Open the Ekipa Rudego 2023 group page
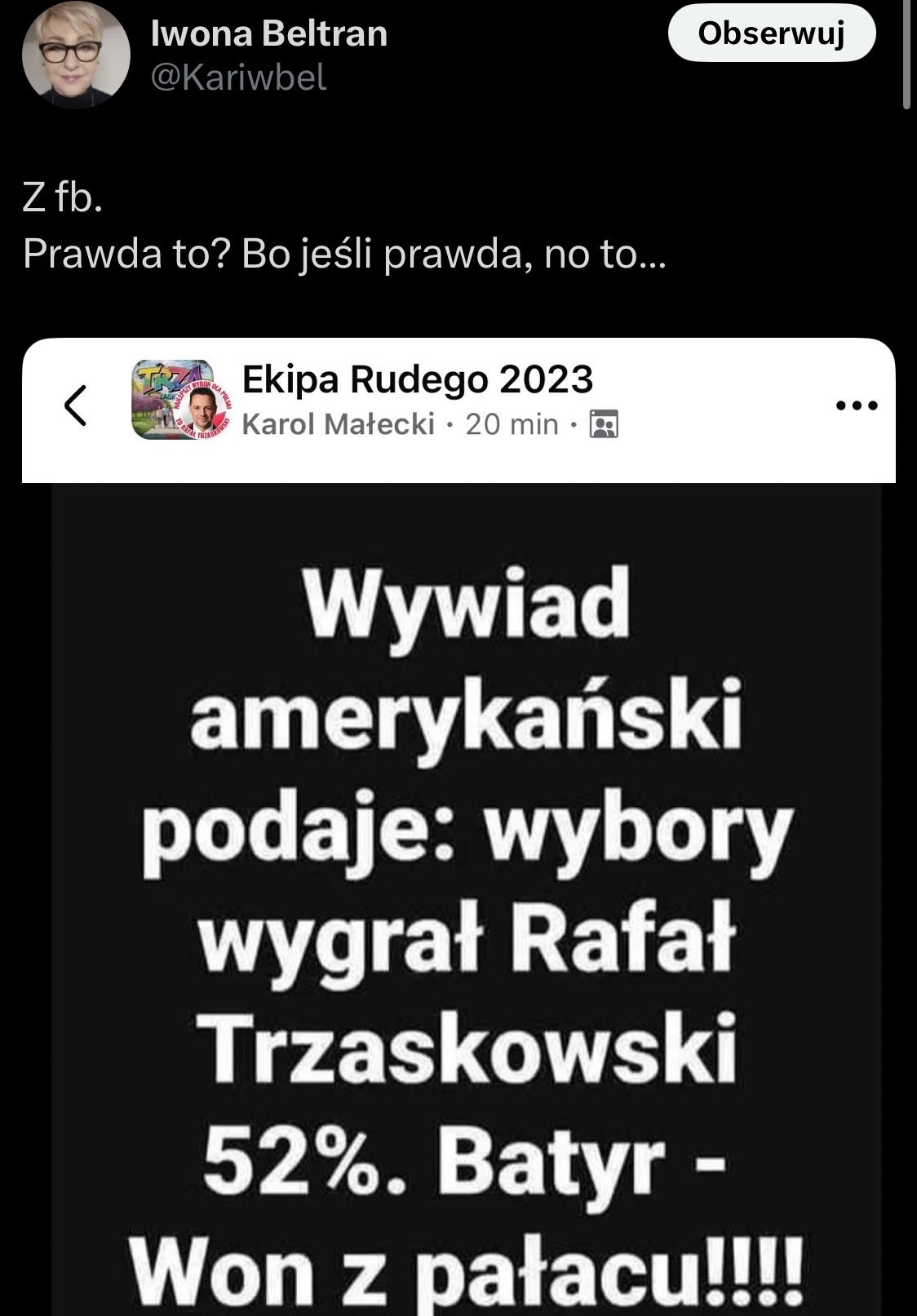This screenshot has height=1316, width=917. (x=418, y=380)
